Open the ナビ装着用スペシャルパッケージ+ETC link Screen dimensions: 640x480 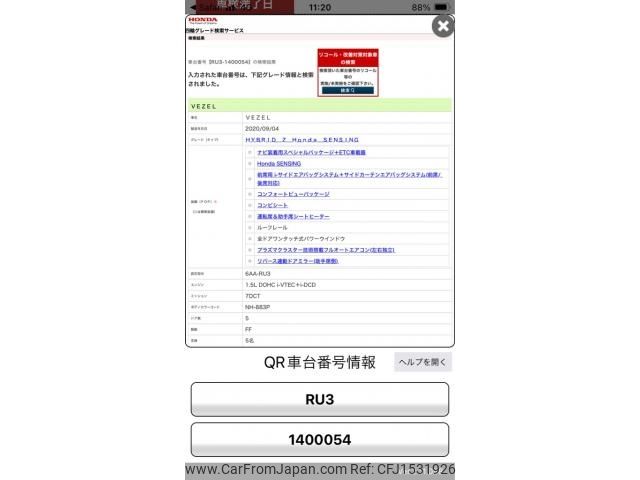click(x=311, y=152)
